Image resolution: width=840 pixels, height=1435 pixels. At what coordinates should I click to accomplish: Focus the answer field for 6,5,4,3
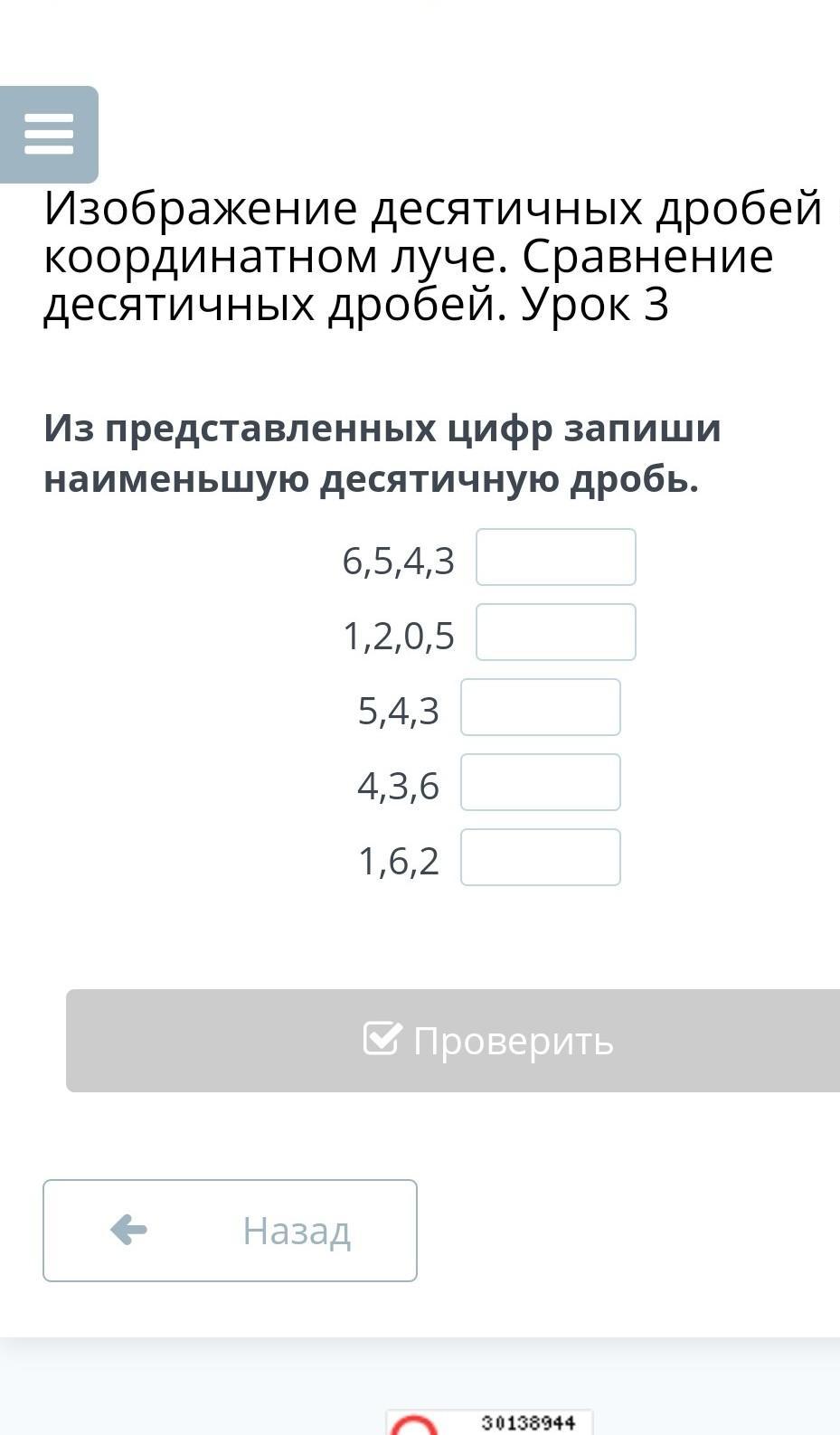pos(556,557)
